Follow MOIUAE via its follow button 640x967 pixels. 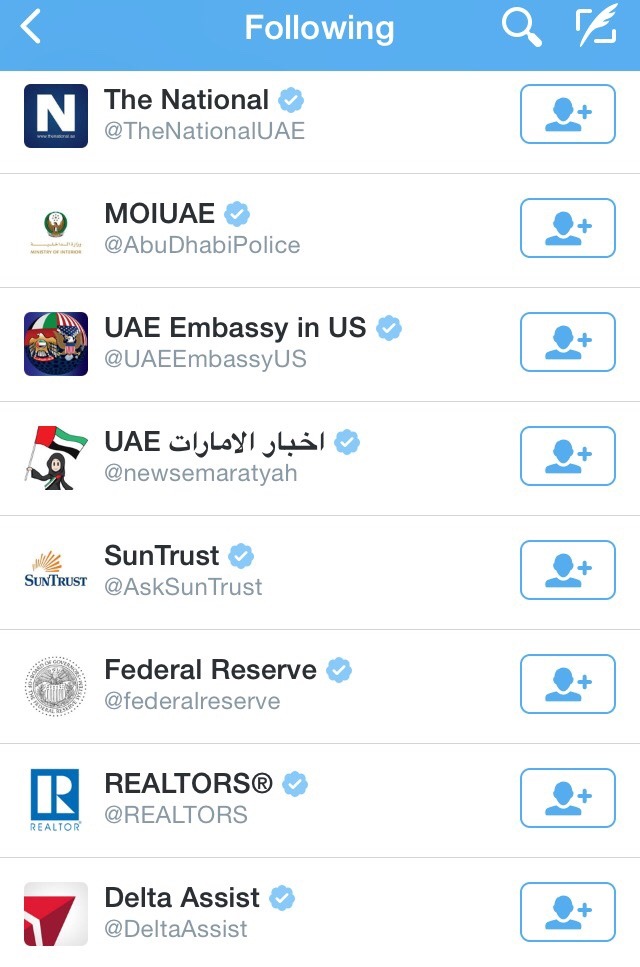(567, 229)
